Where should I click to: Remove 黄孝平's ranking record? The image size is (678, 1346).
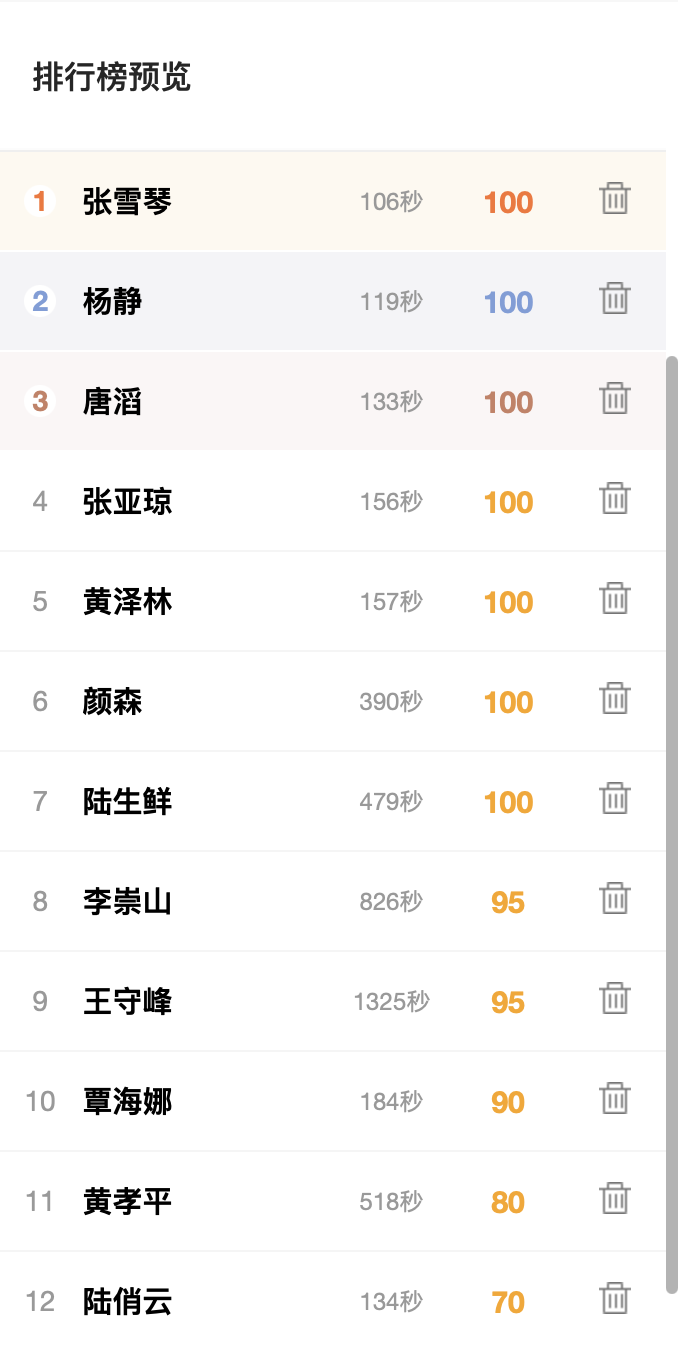click(x=615, y=1199)
